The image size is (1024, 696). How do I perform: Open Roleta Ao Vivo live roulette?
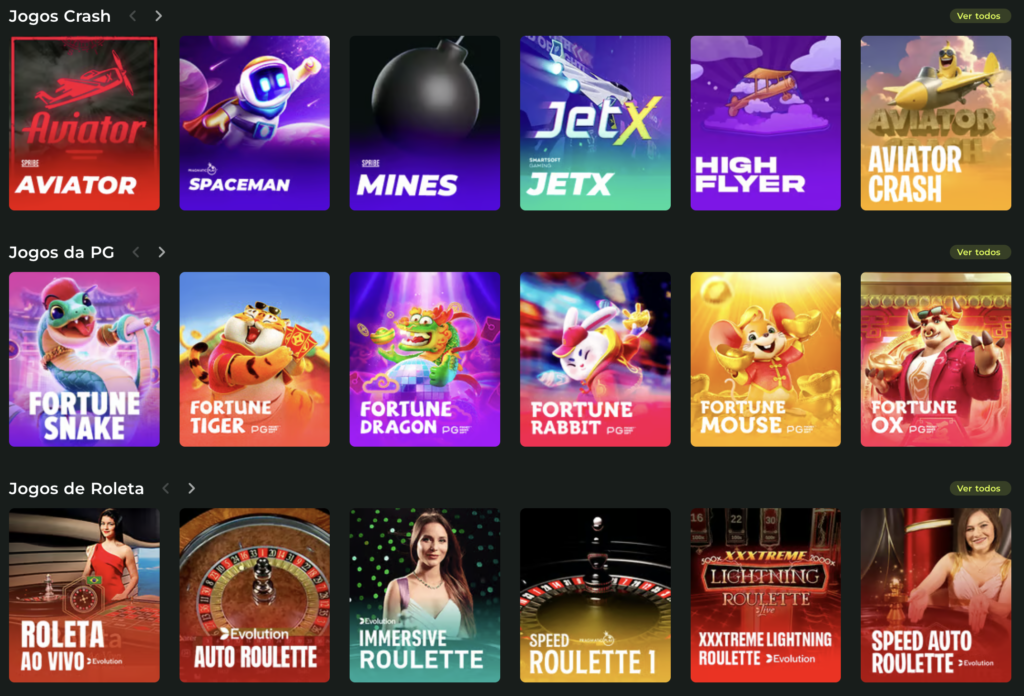click(x=84, y=595)
